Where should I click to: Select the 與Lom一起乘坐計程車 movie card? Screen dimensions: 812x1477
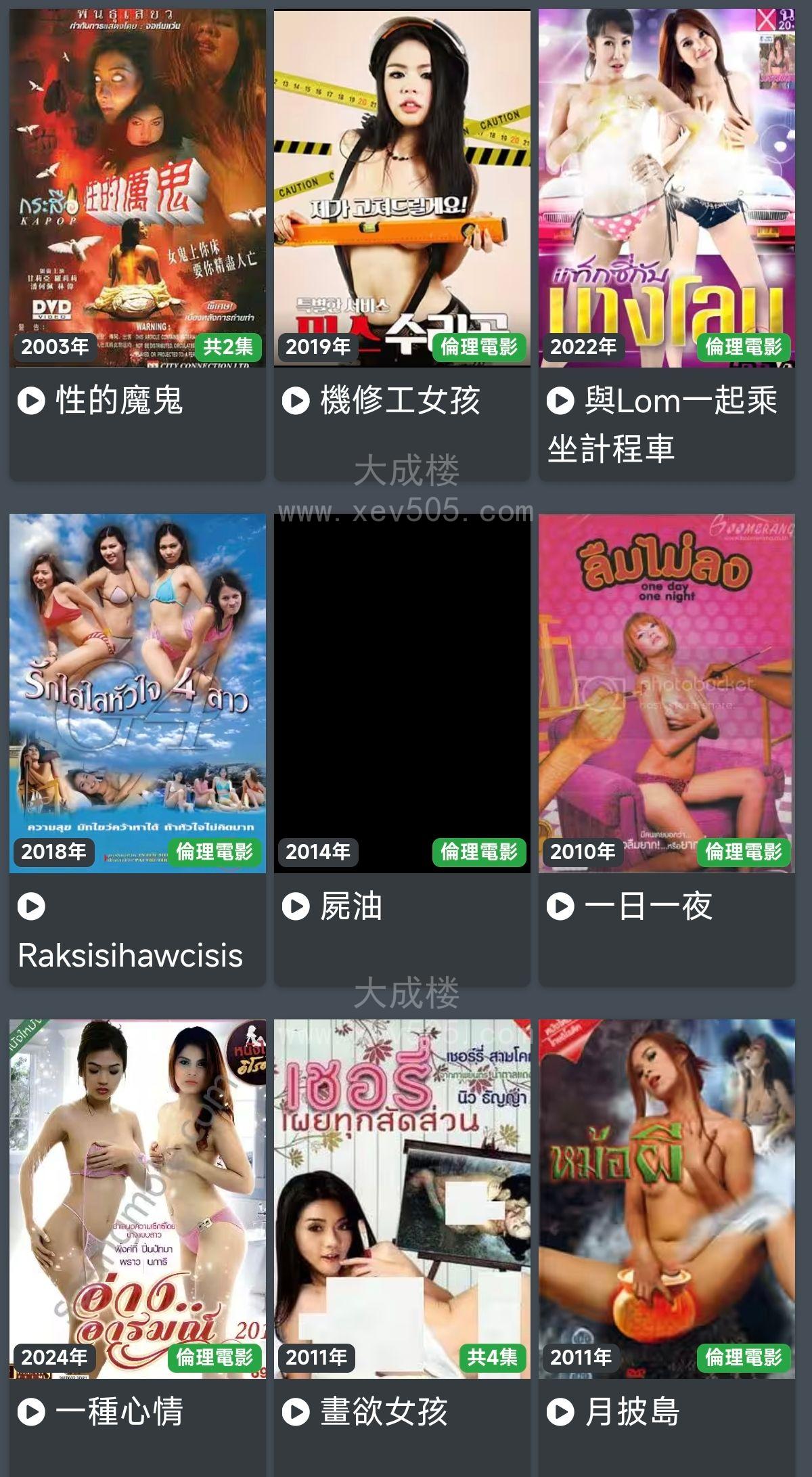pos(667,190)
